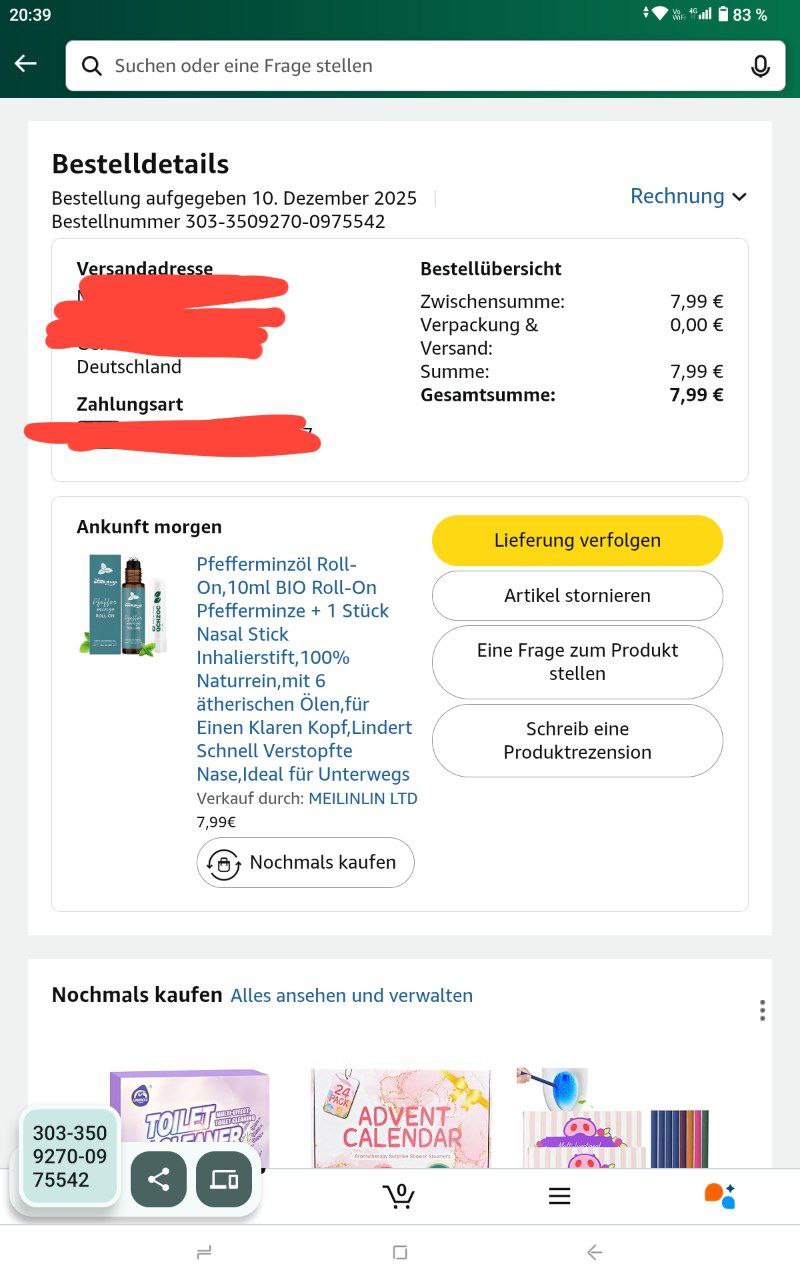Tap Eine Frage zum Produkt stellen
The width and height of the screenshot is (800, 1280).
tap(577, 662)
